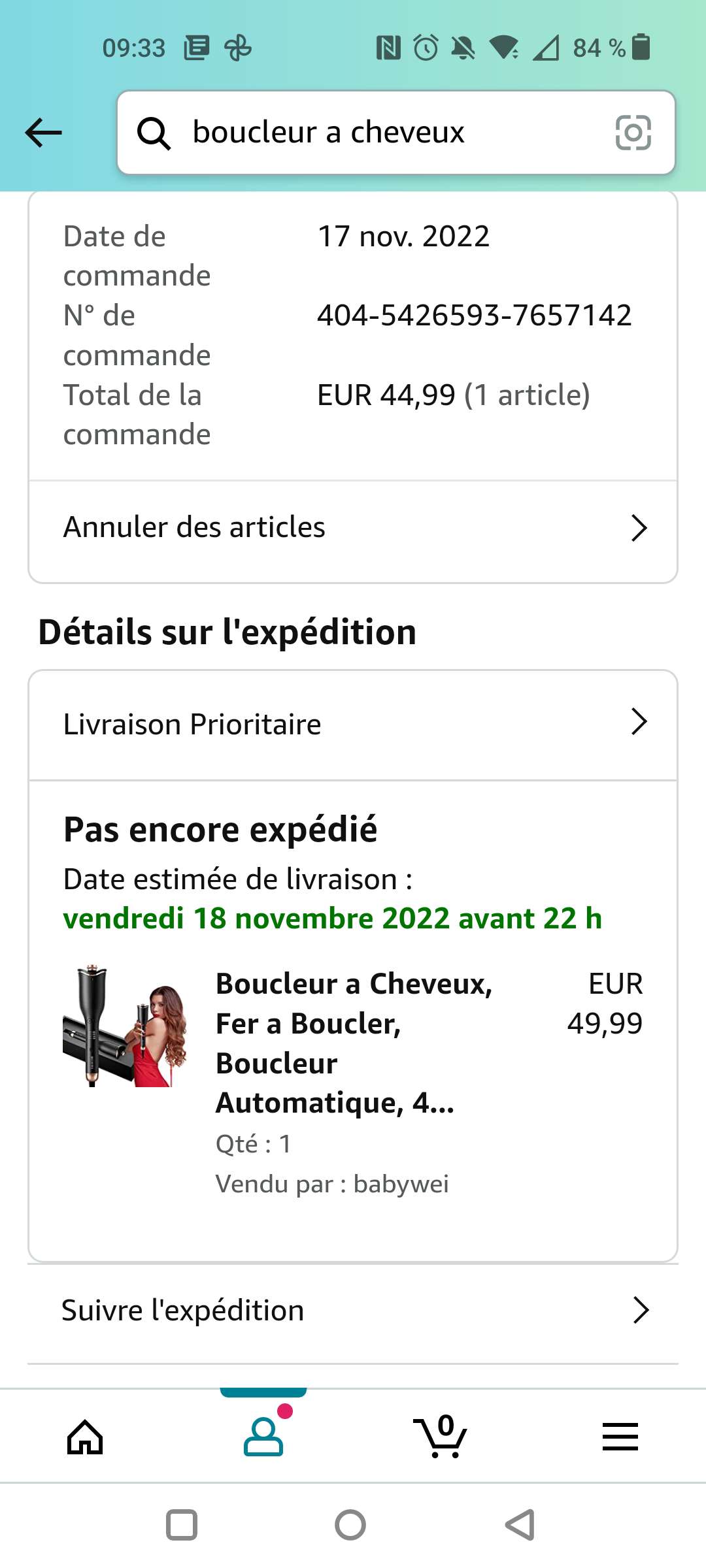
Task: Tap the system recent apps button
Action: click(x=182, y=1525)
